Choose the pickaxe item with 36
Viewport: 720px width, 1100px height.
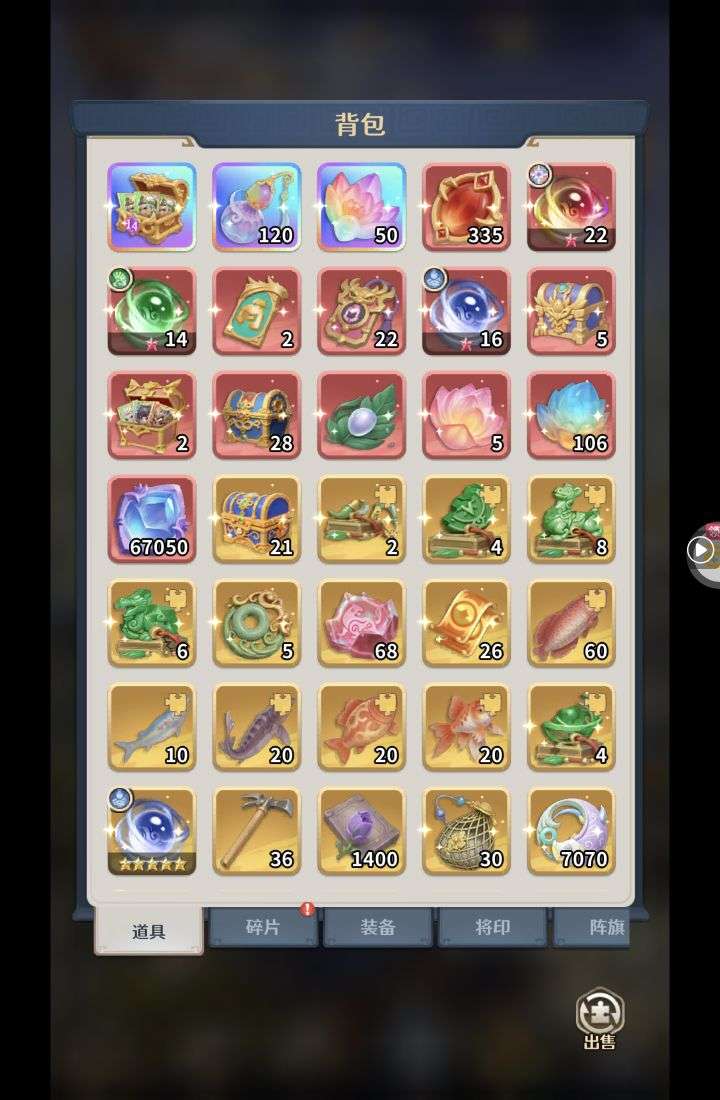[257, 831]
